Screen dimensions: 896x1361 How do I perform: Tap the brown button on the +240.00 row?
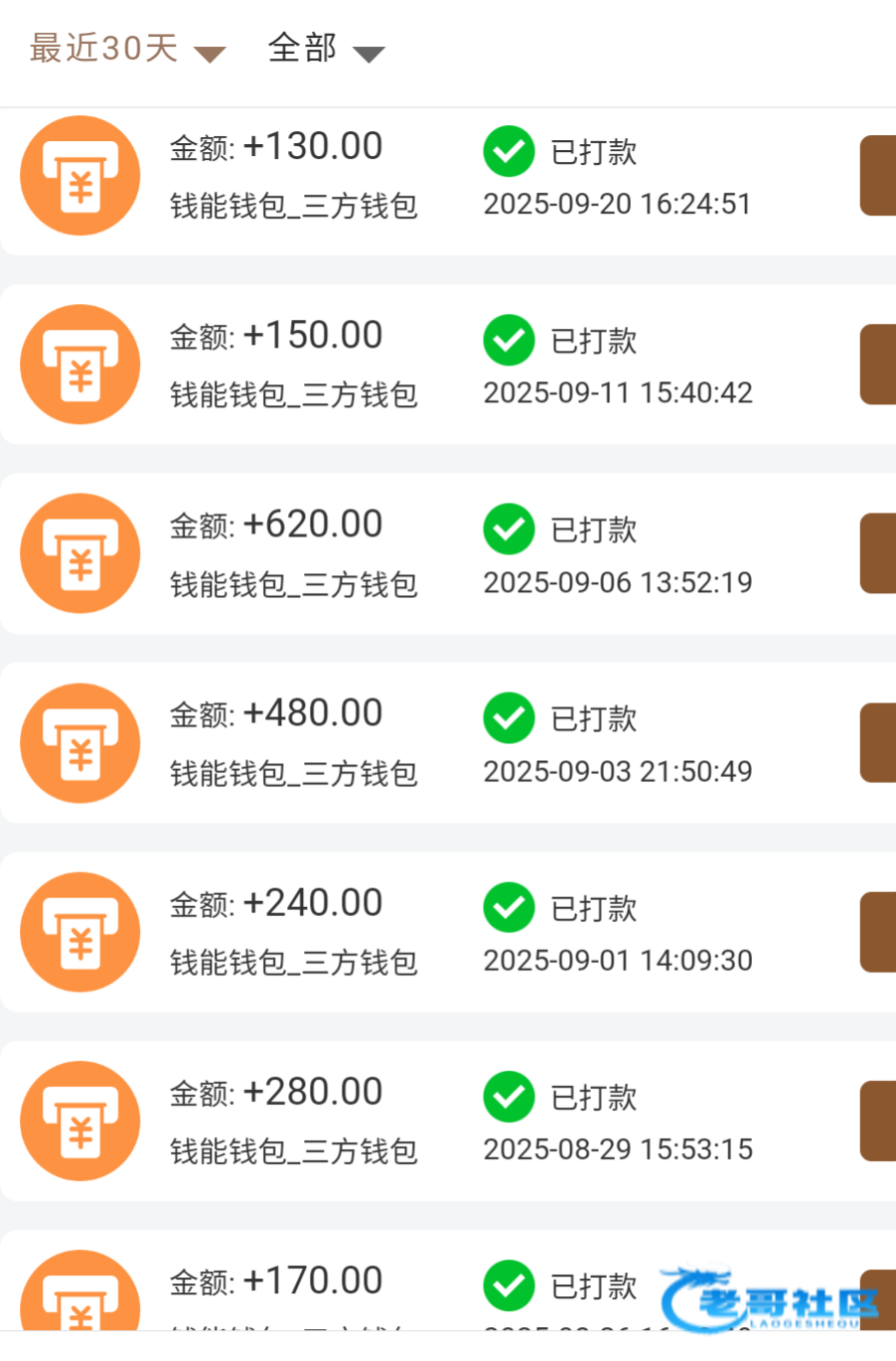(878, 932)
